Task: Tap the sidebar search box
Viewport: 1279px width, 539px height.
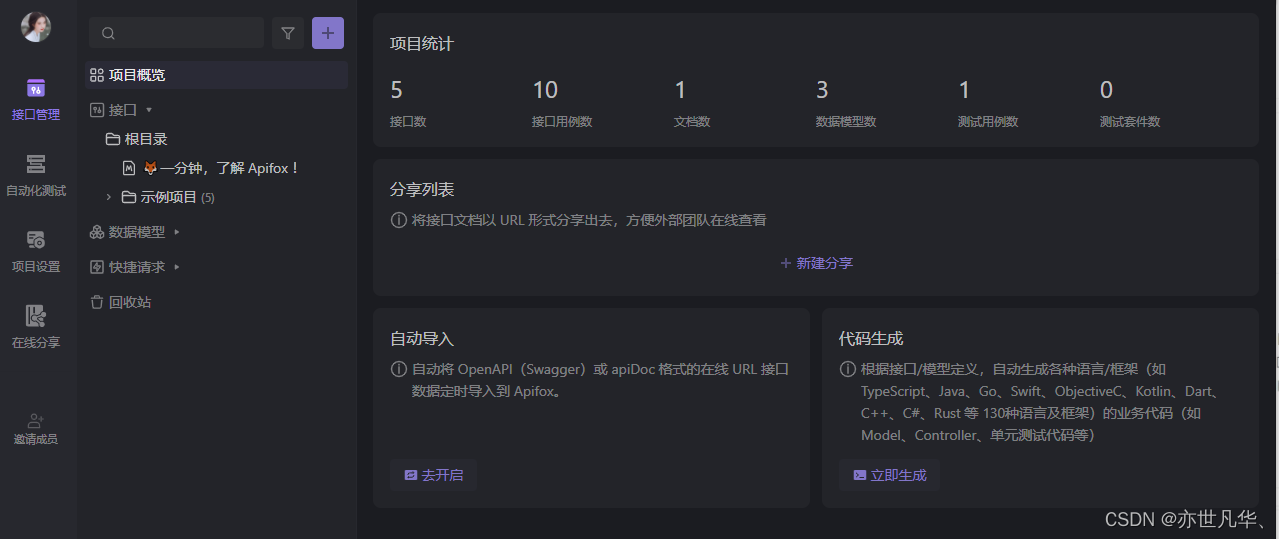Action: coord(177,33)
